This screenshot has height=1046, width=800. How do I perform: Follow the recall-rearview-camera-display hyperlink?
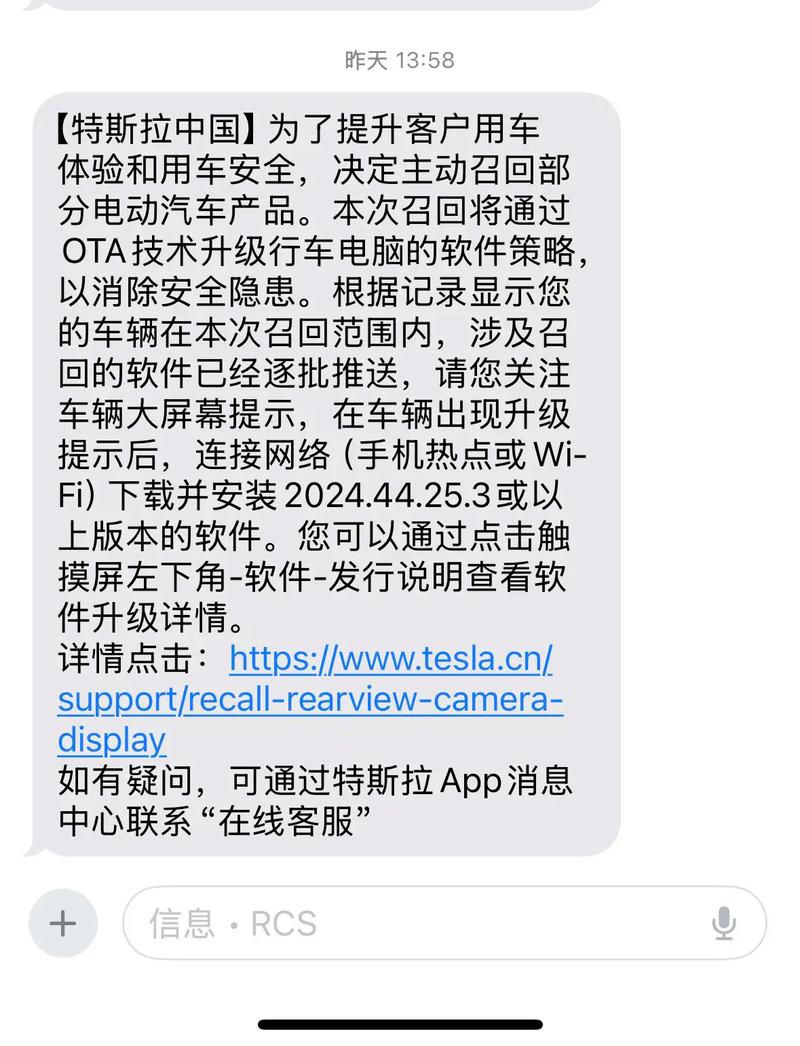[x=310, y=700]
